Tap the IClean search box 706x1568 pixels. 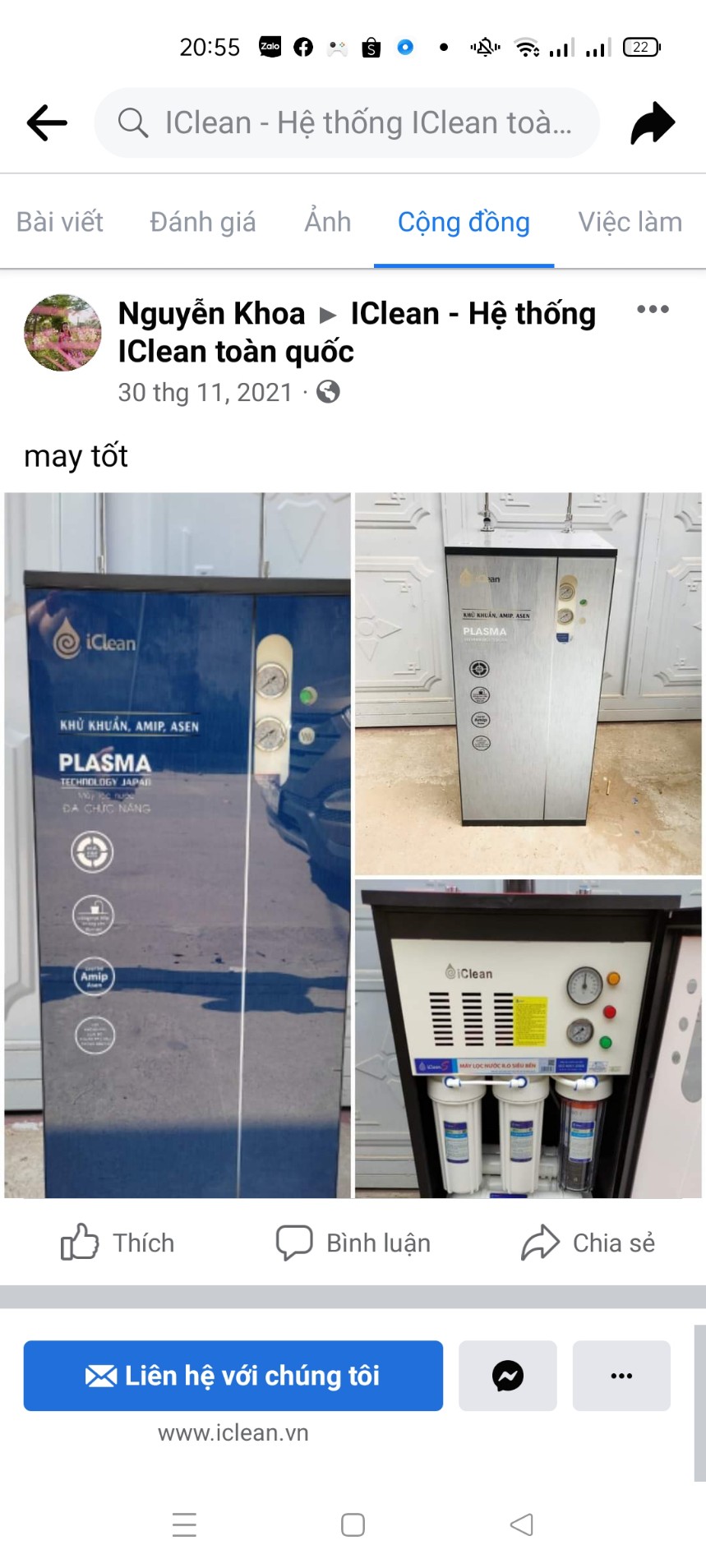pyautogui.click(x=347, y=123)
